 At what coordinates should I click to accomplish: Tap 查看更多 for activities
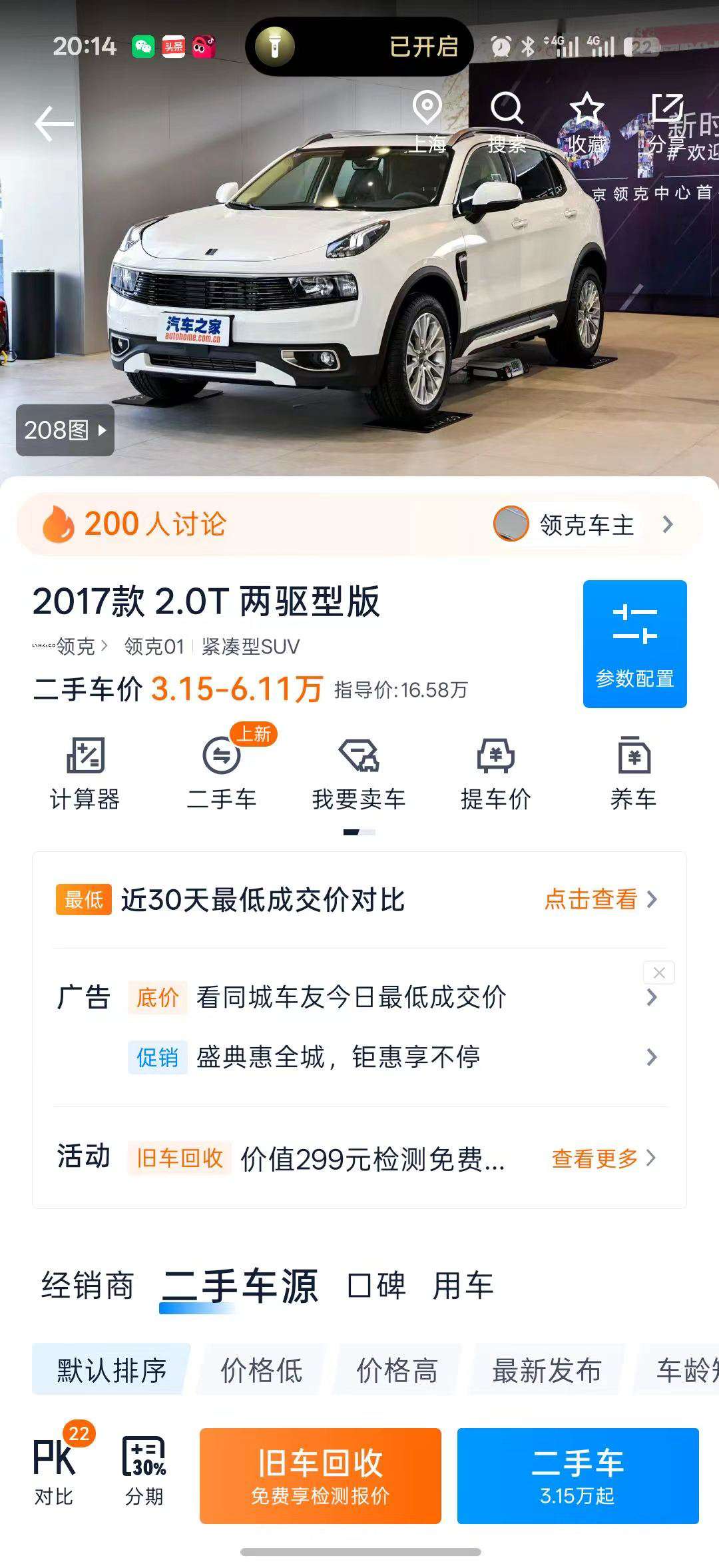[604, 1158]
